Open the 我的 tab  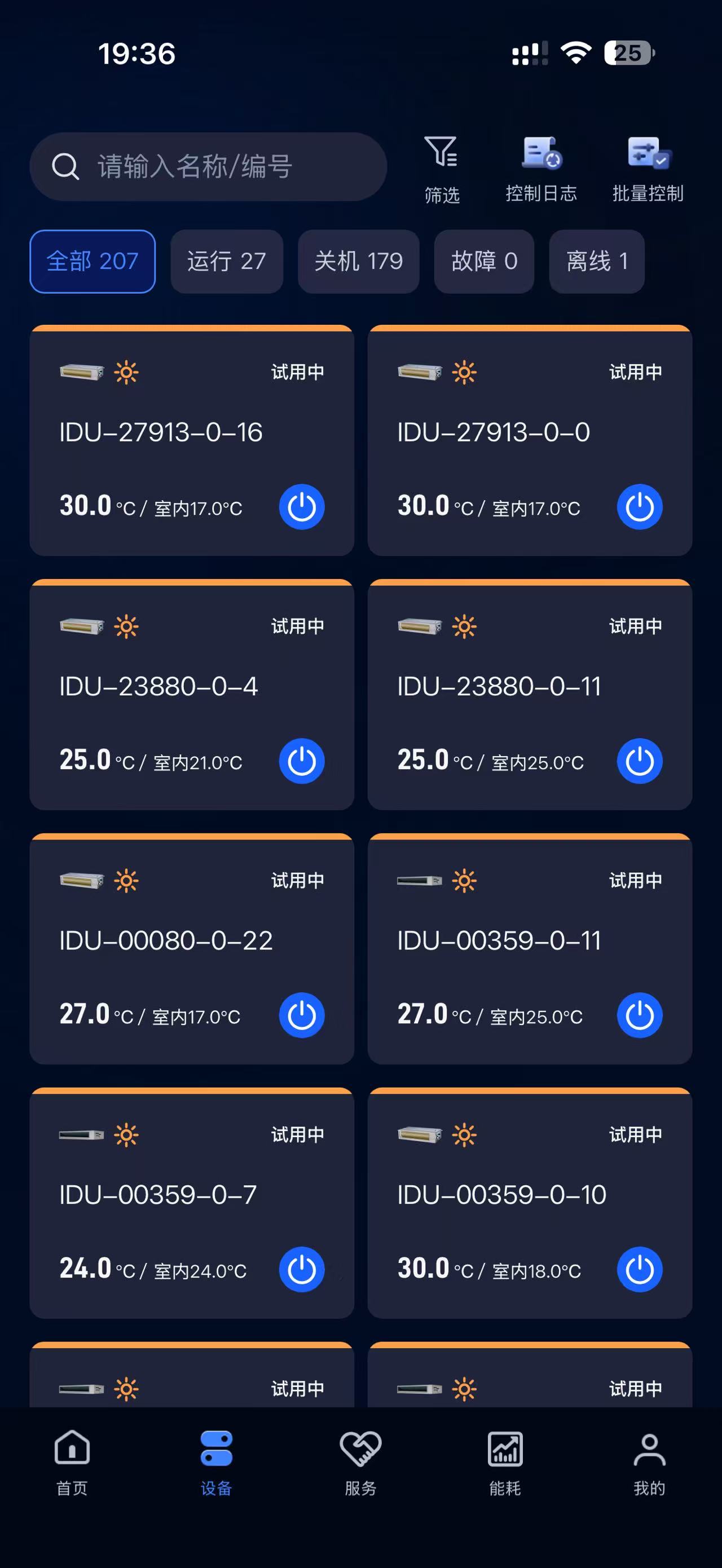(x=649, y=1462)
